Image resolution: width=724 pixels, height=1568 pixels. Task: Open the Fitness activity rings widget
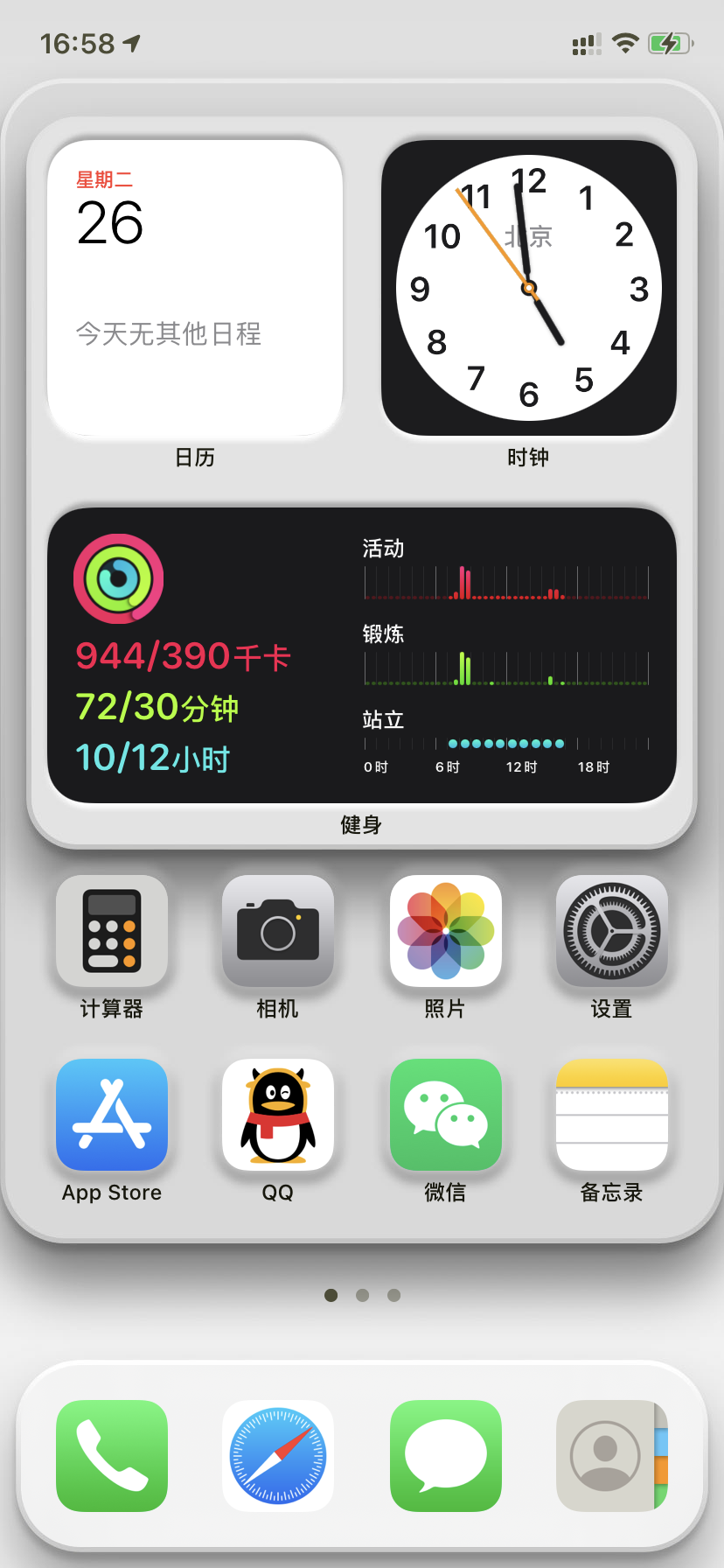[361, 654]
